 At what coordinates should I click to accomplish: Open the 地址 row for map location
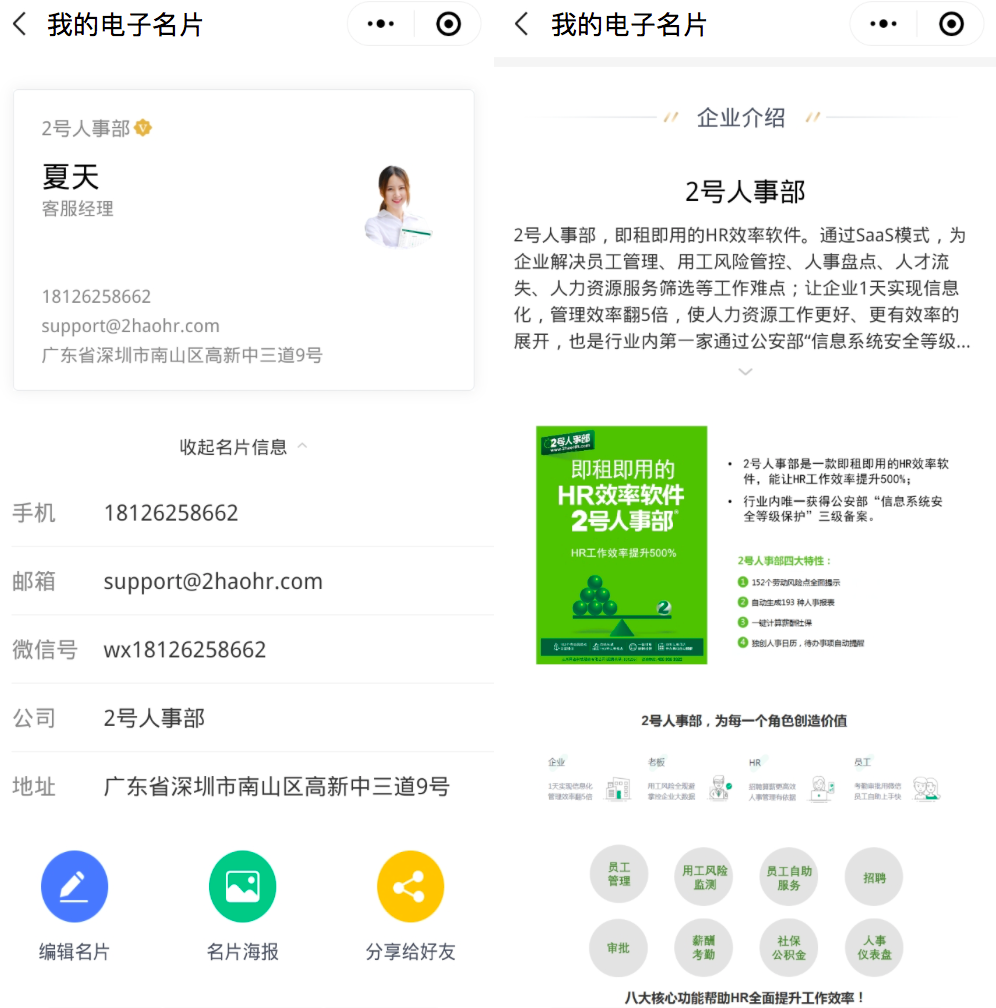[x=252, y=786]
